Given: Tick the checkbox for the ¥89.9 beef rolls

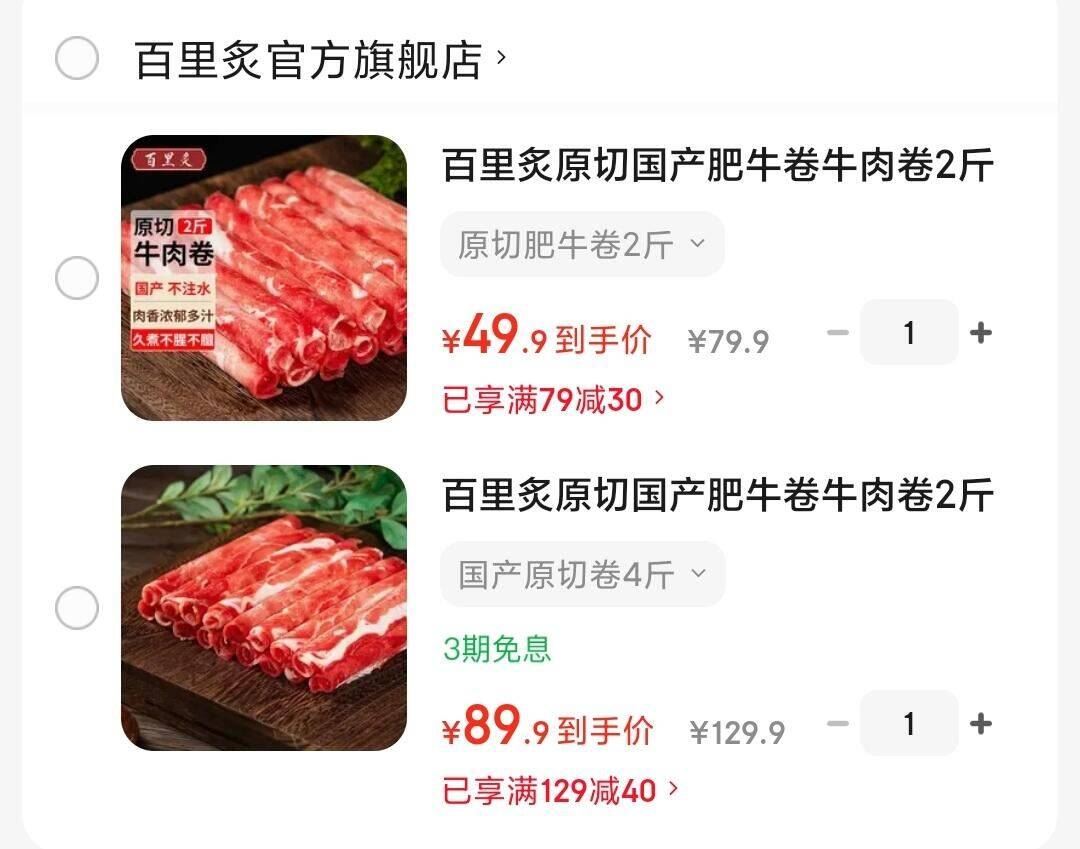Looking at the screenshot, I should (x=77, y=608).
